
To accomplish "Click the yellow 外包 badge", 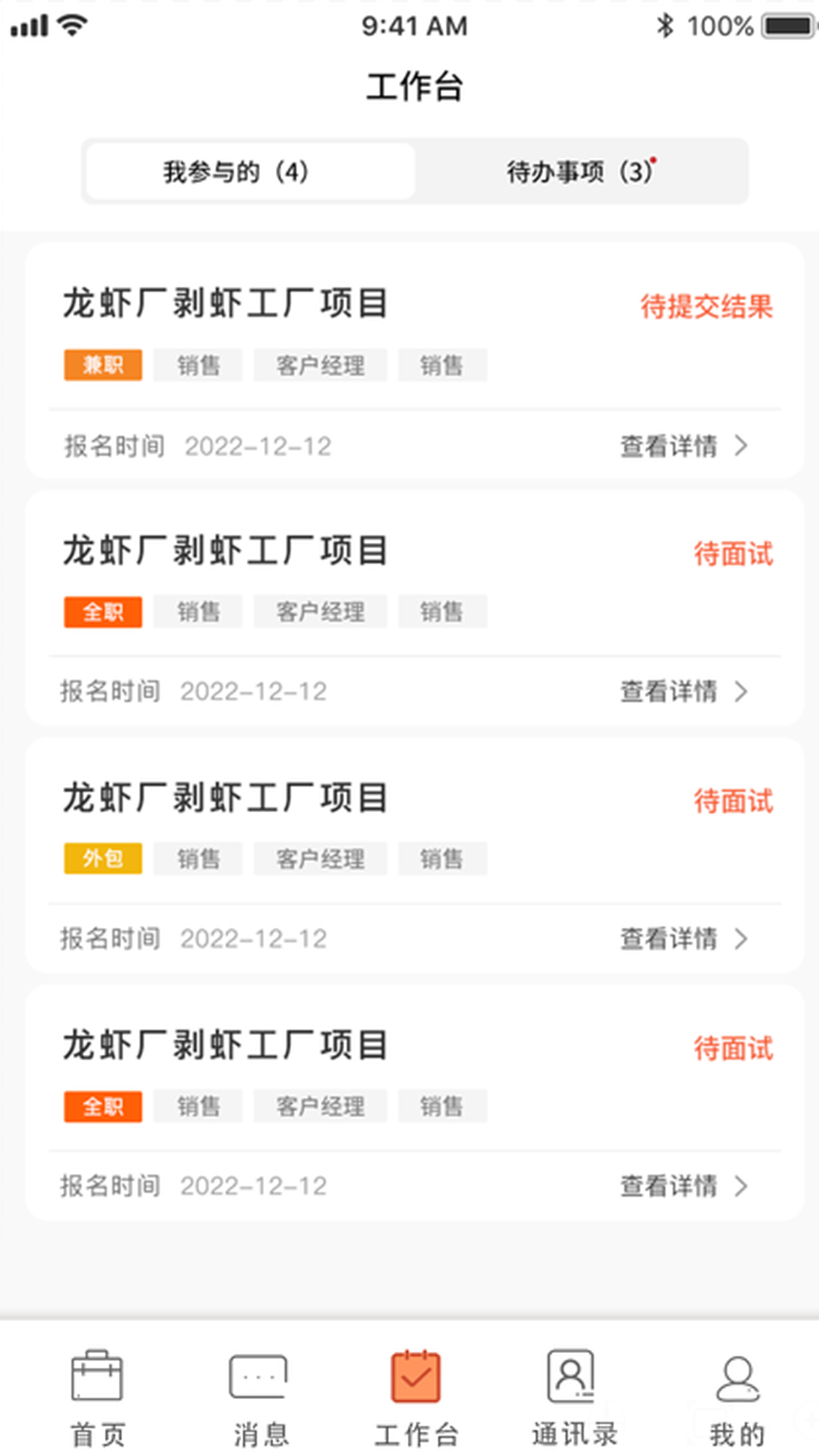I will (x=102, y=859).
